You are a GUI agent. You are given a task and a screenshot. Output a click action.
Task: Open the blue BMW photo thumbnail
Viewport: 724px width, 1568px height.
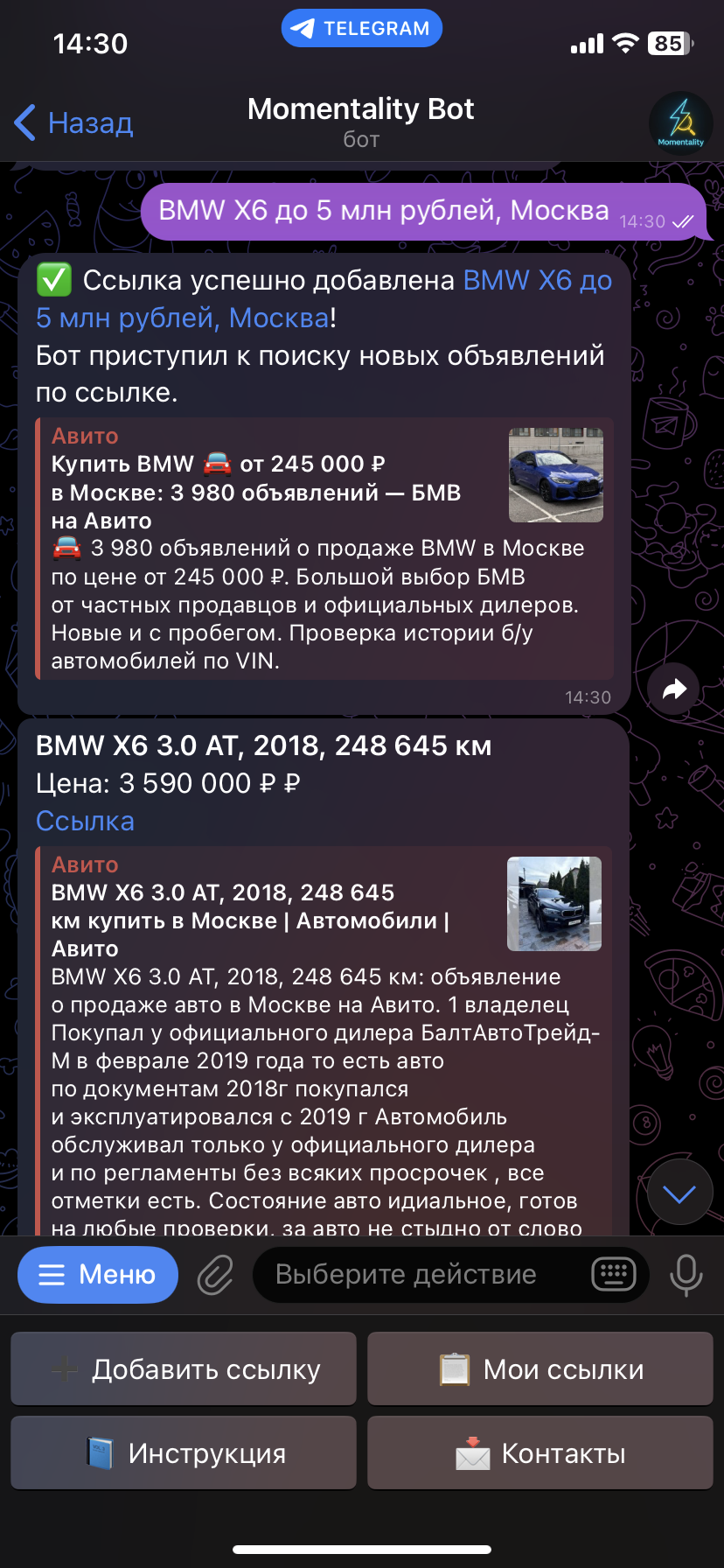(x=555, y=475)
